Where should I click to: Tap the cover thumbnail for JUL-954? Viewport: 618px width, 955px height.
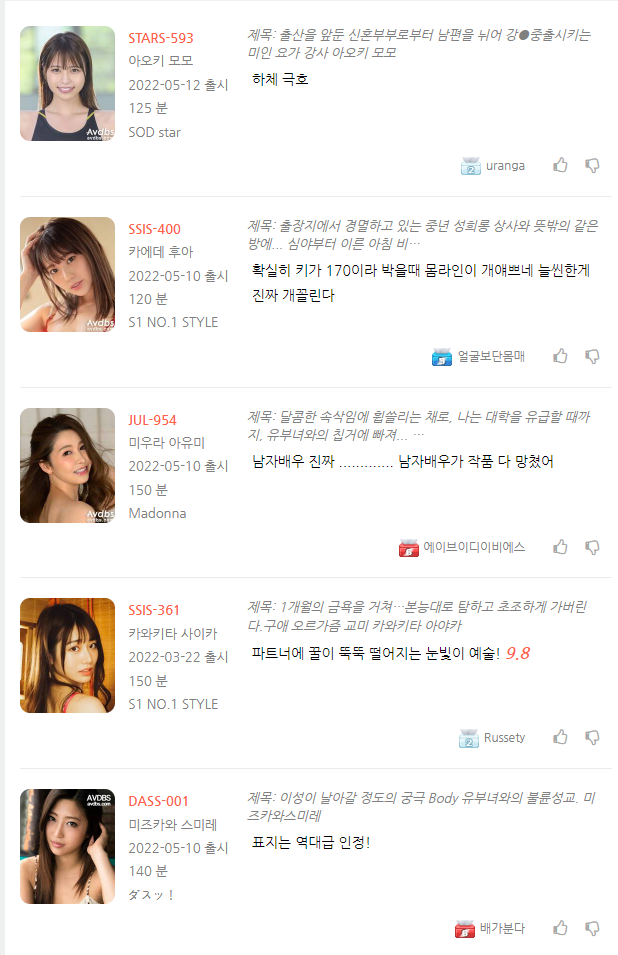68,465
